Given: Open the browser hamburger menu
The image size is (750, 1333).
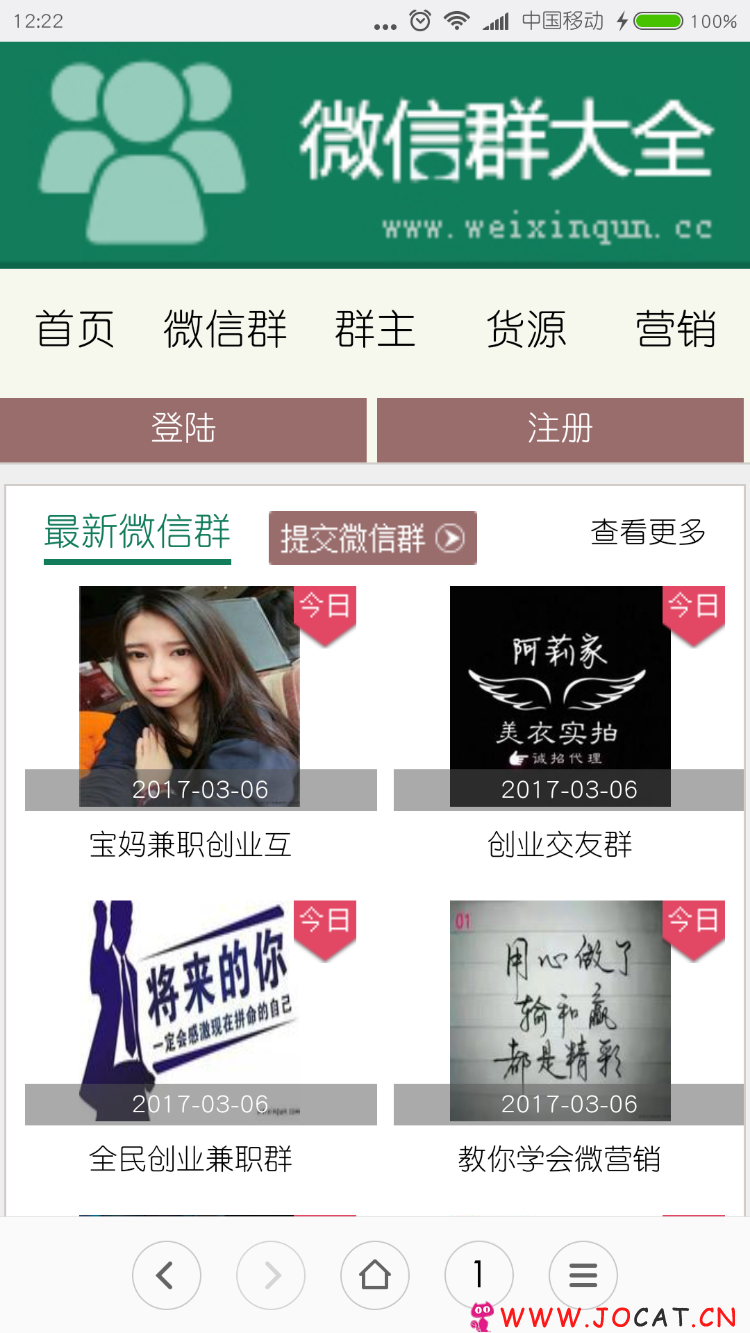Looking at the screenshot, I should coord(583,1275).
